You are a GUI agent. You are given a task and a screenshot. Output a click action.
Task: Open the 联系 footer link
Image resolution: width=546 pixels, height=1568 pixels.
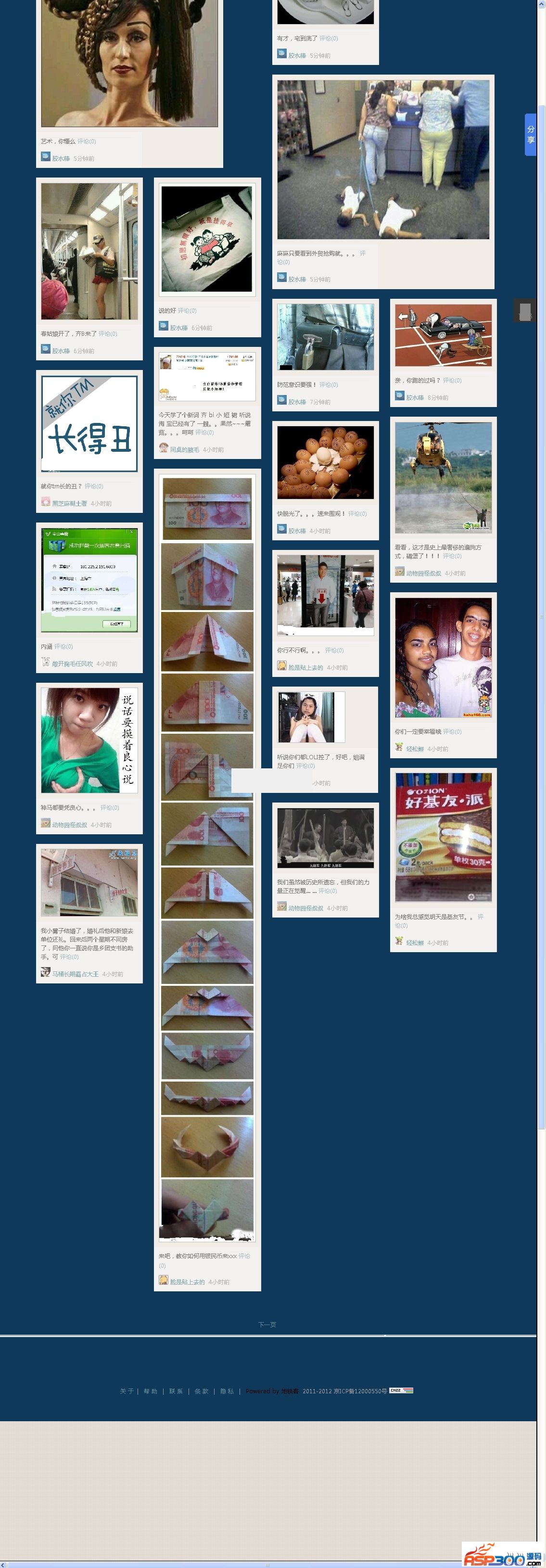176,1391
